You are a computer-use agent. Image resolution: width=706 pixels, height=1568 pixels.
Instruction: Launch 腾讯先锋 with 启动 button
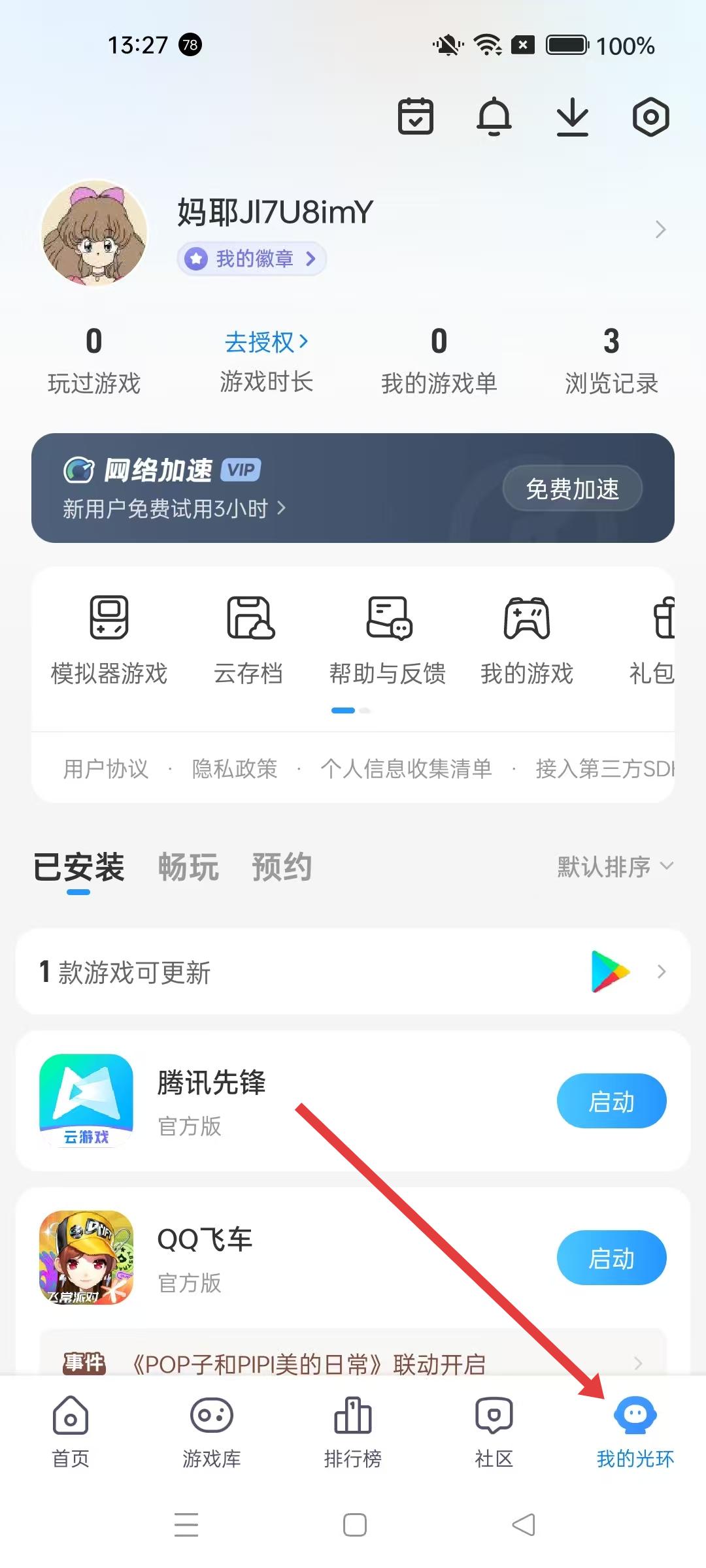point(611,1102)
